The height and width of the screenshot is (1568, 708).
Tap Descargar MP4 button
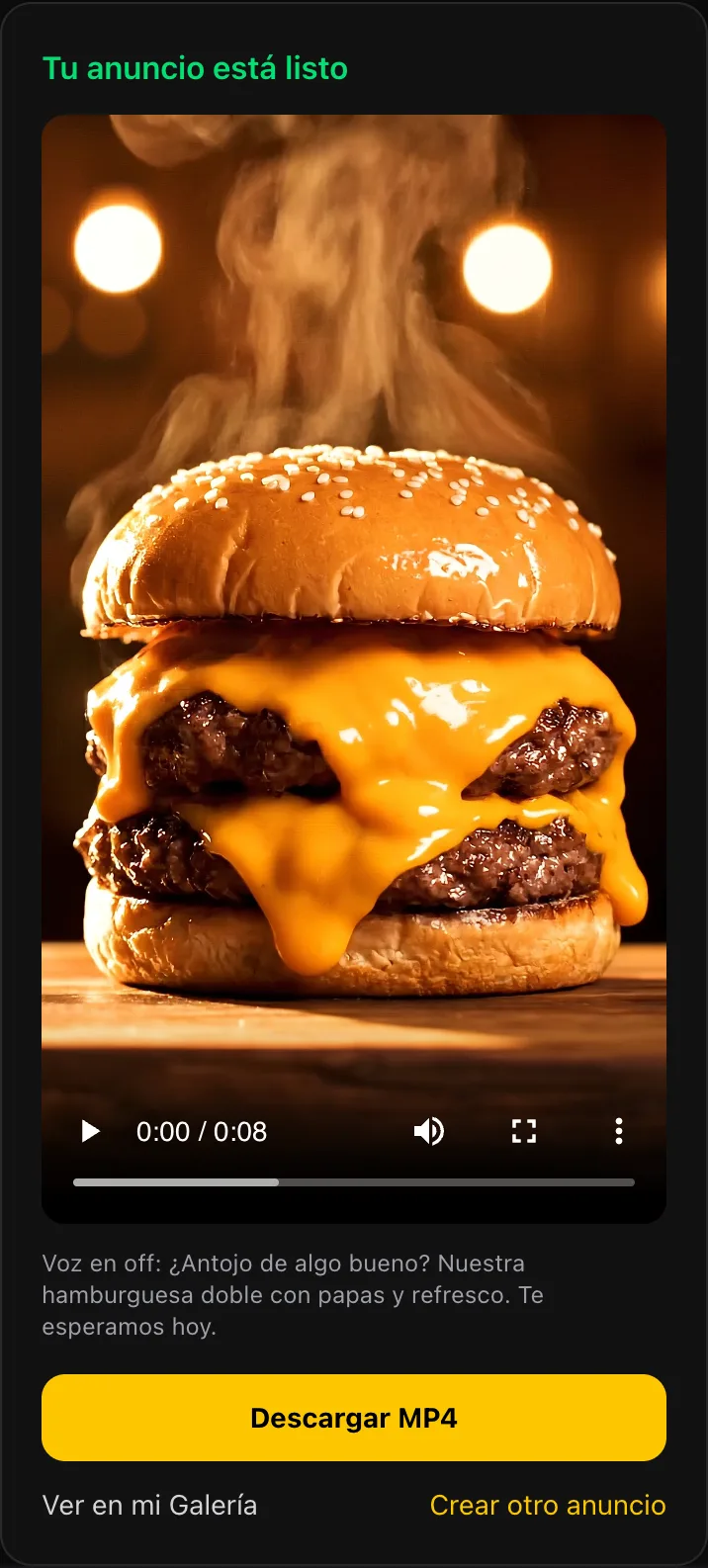click(354, 1418)
